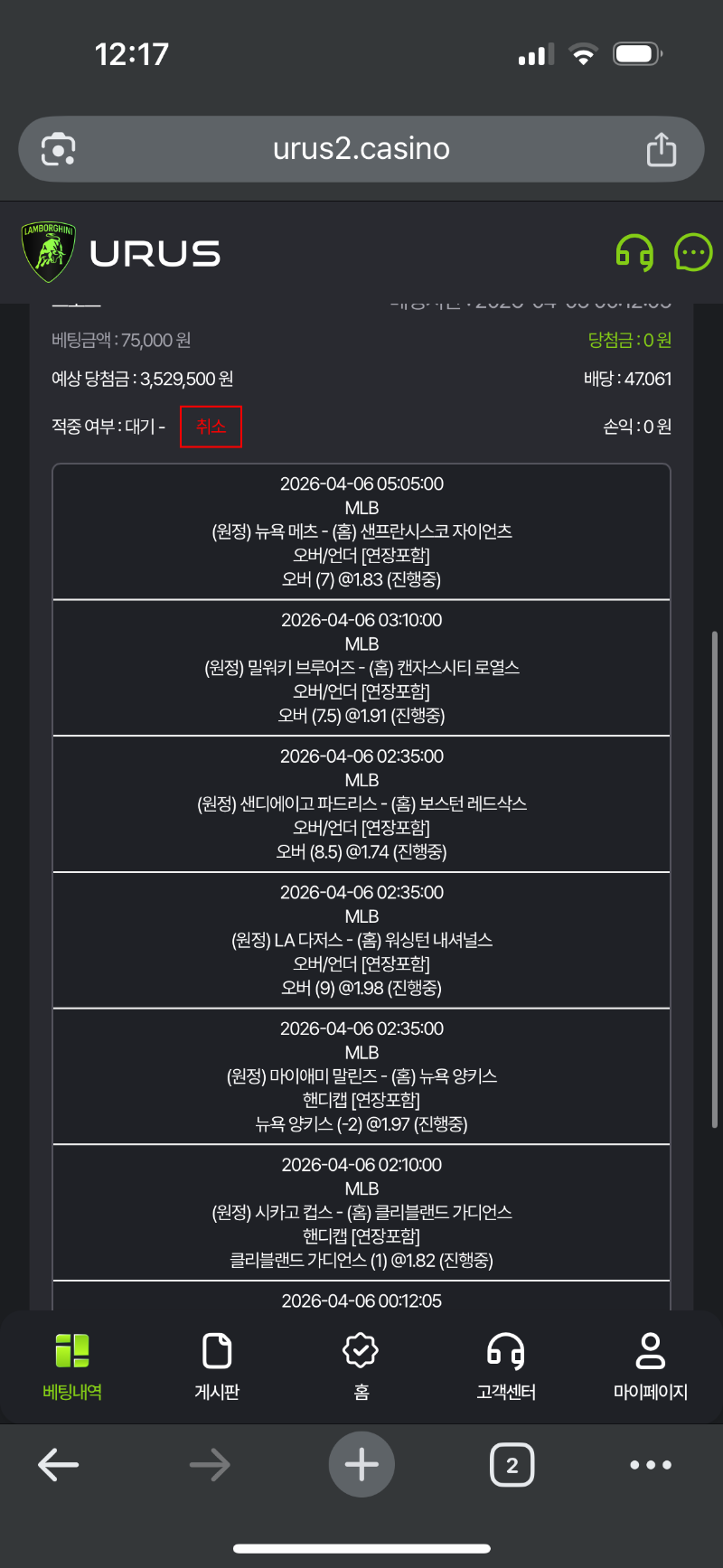Open customer support headset icon in header
723x1568 pixels.
click(x=634, y=253)
